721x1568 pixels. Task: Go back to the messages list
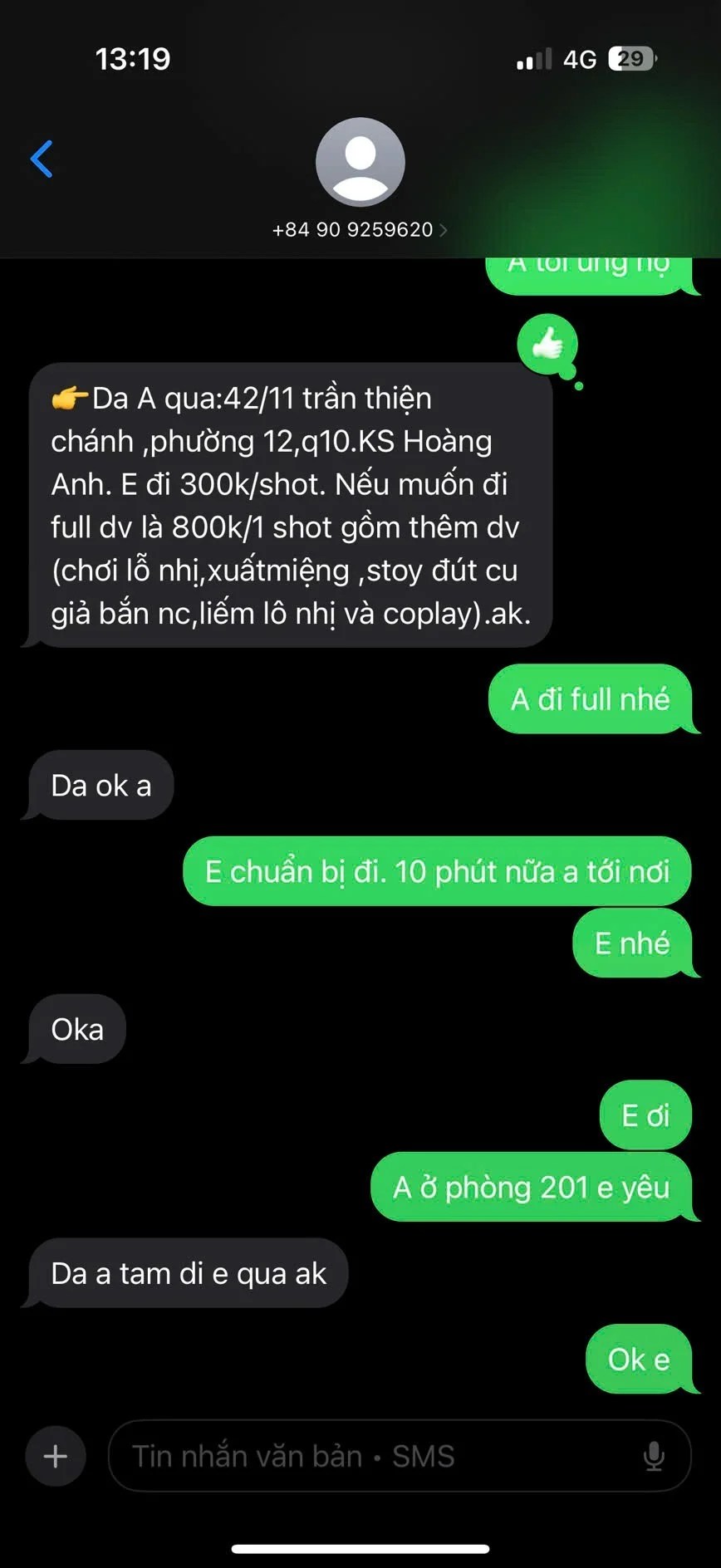pos(42,159)
